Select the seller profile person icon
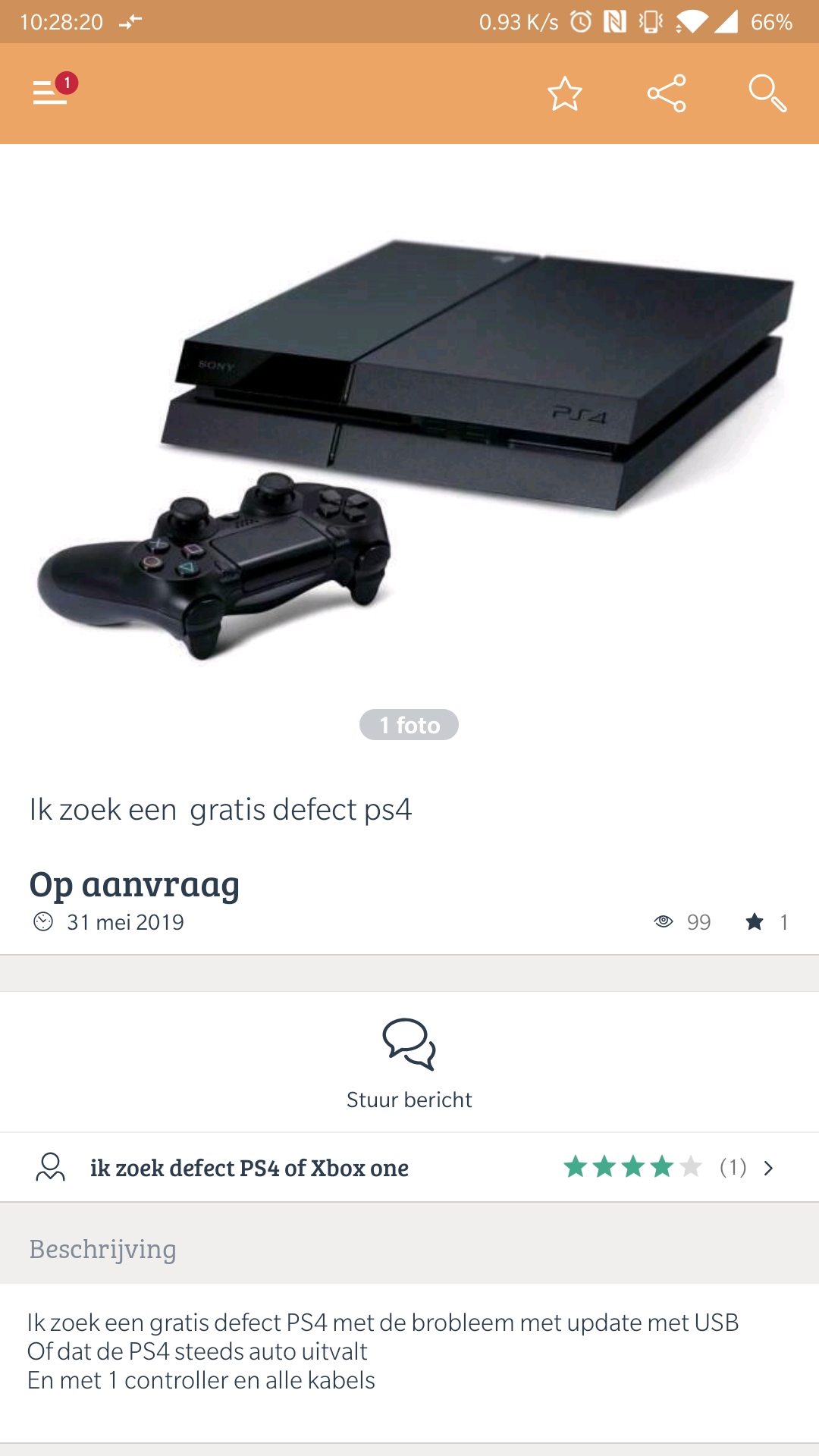819x1456 pixels. click(x=49, y=1168)
